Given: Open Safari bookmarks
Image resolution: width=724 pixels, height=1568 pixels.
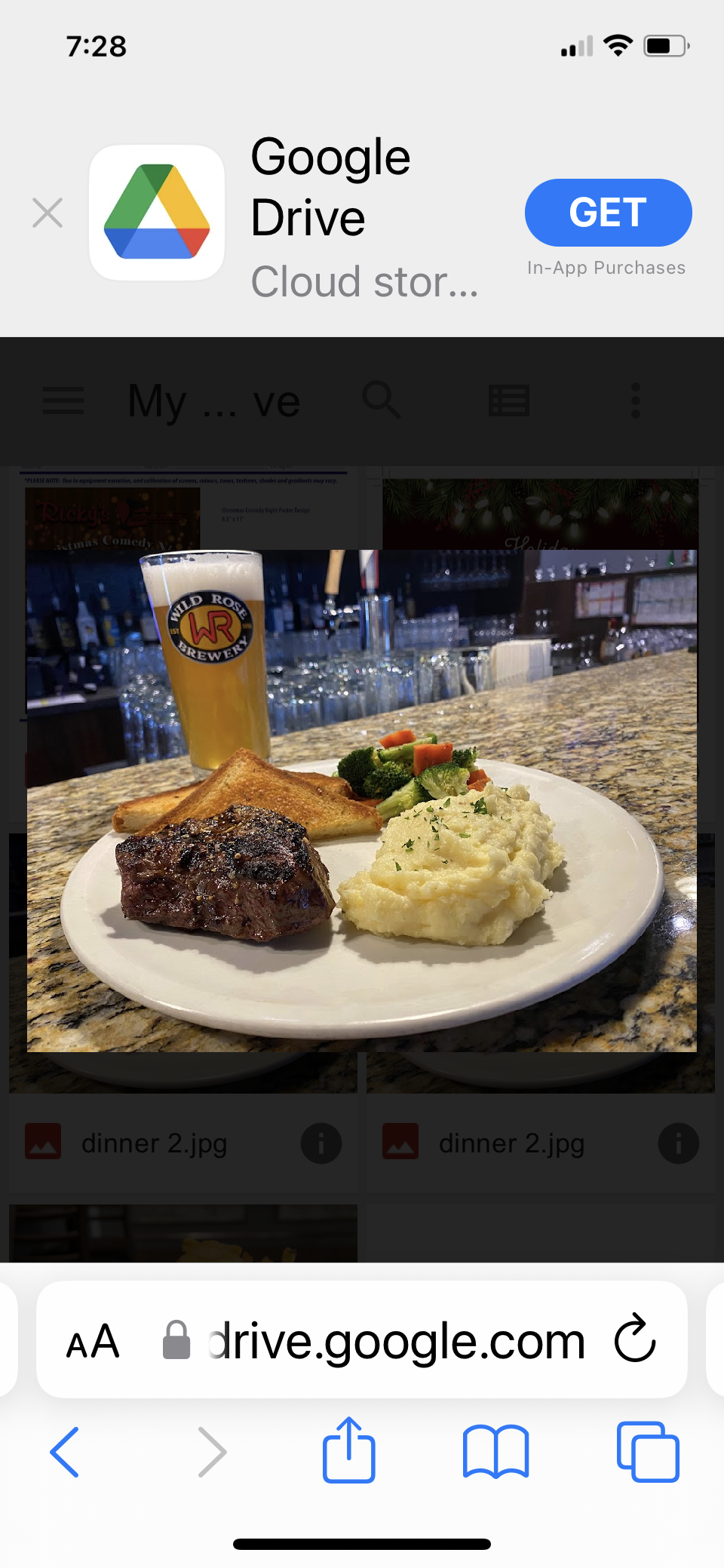Looking at the screenshot, I should click(495, 1452).
